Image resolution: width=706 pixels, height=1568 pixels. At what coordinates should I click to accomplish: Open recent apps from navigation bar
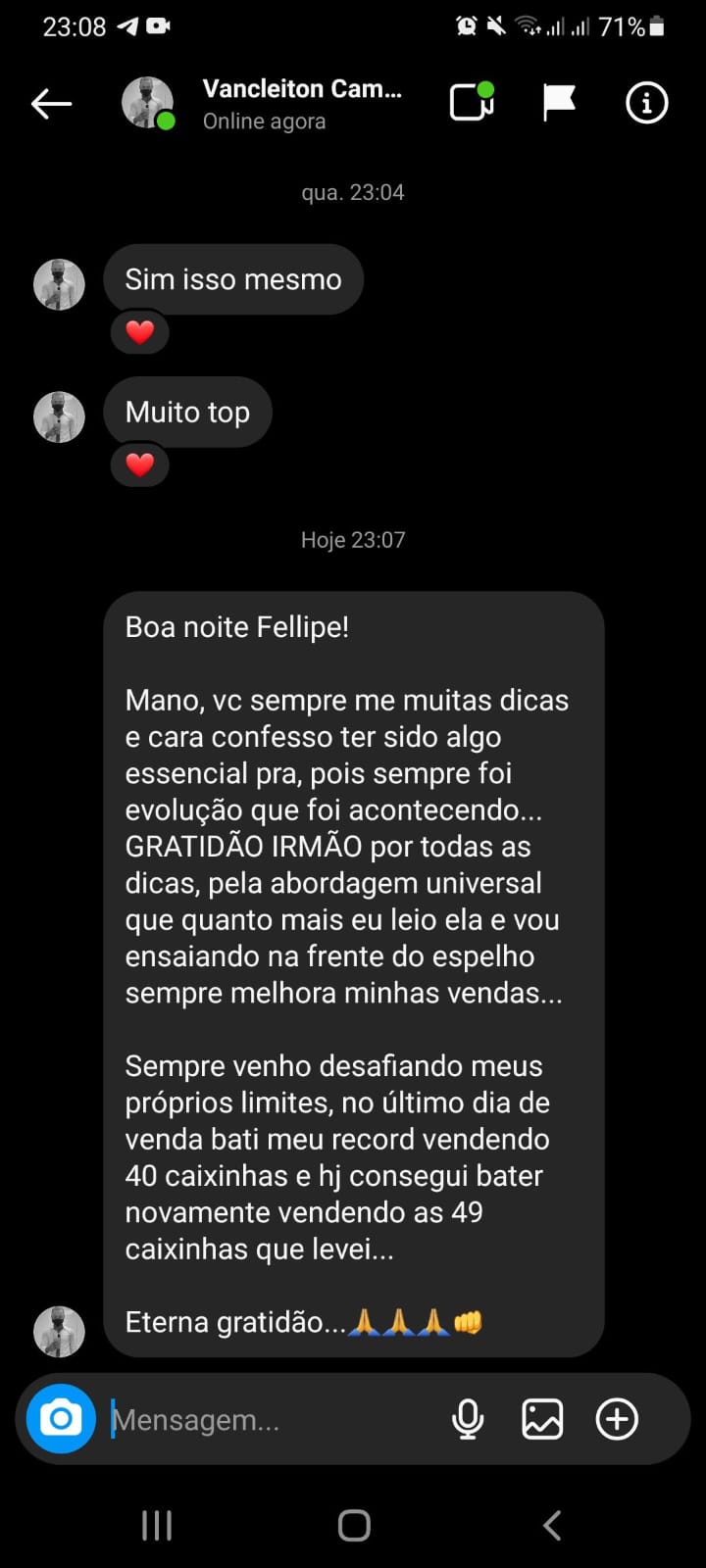[x=157, y=1525]
